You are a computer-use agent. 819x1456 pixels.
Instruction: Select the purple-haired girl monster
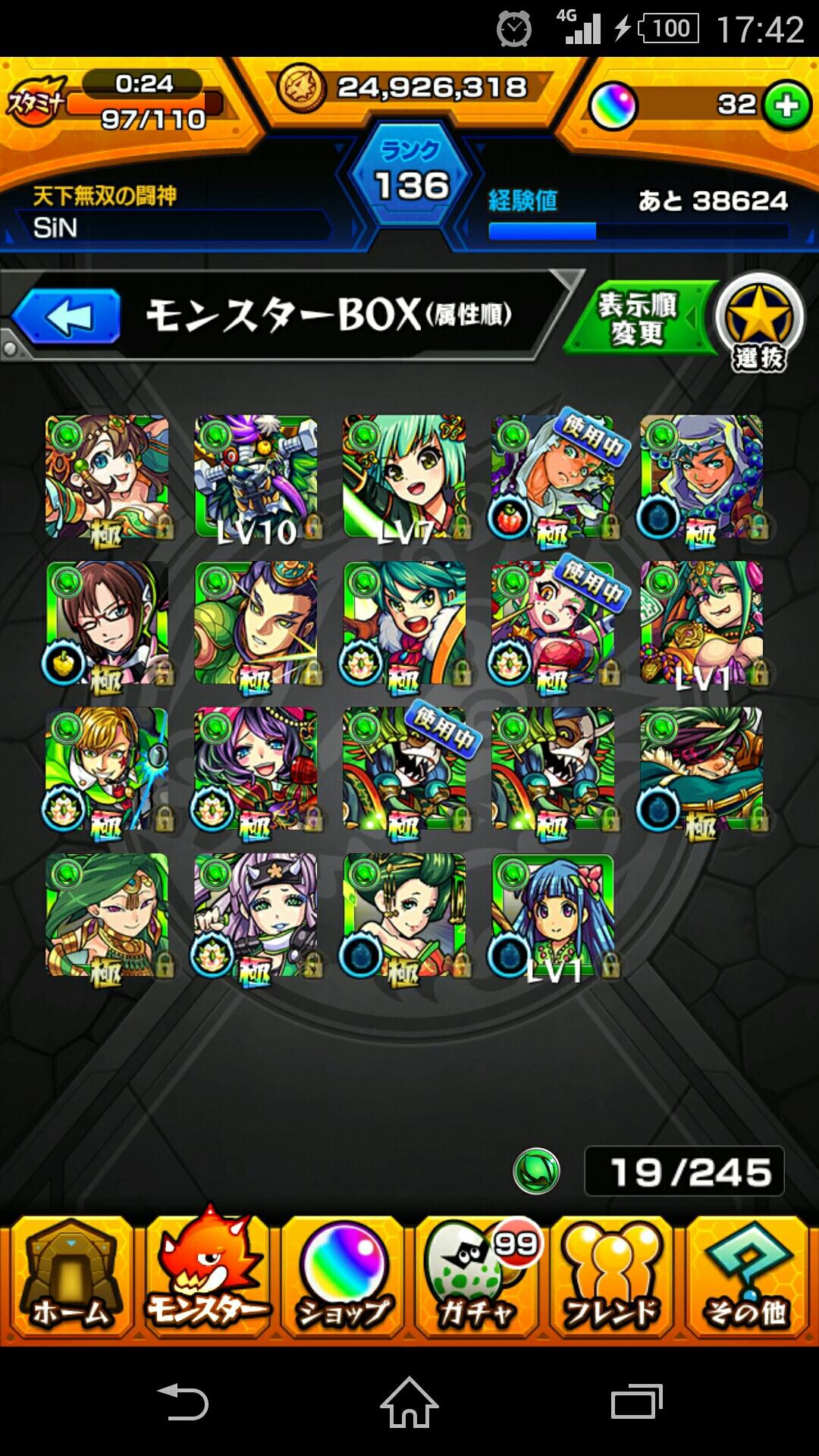coord(256,770)
